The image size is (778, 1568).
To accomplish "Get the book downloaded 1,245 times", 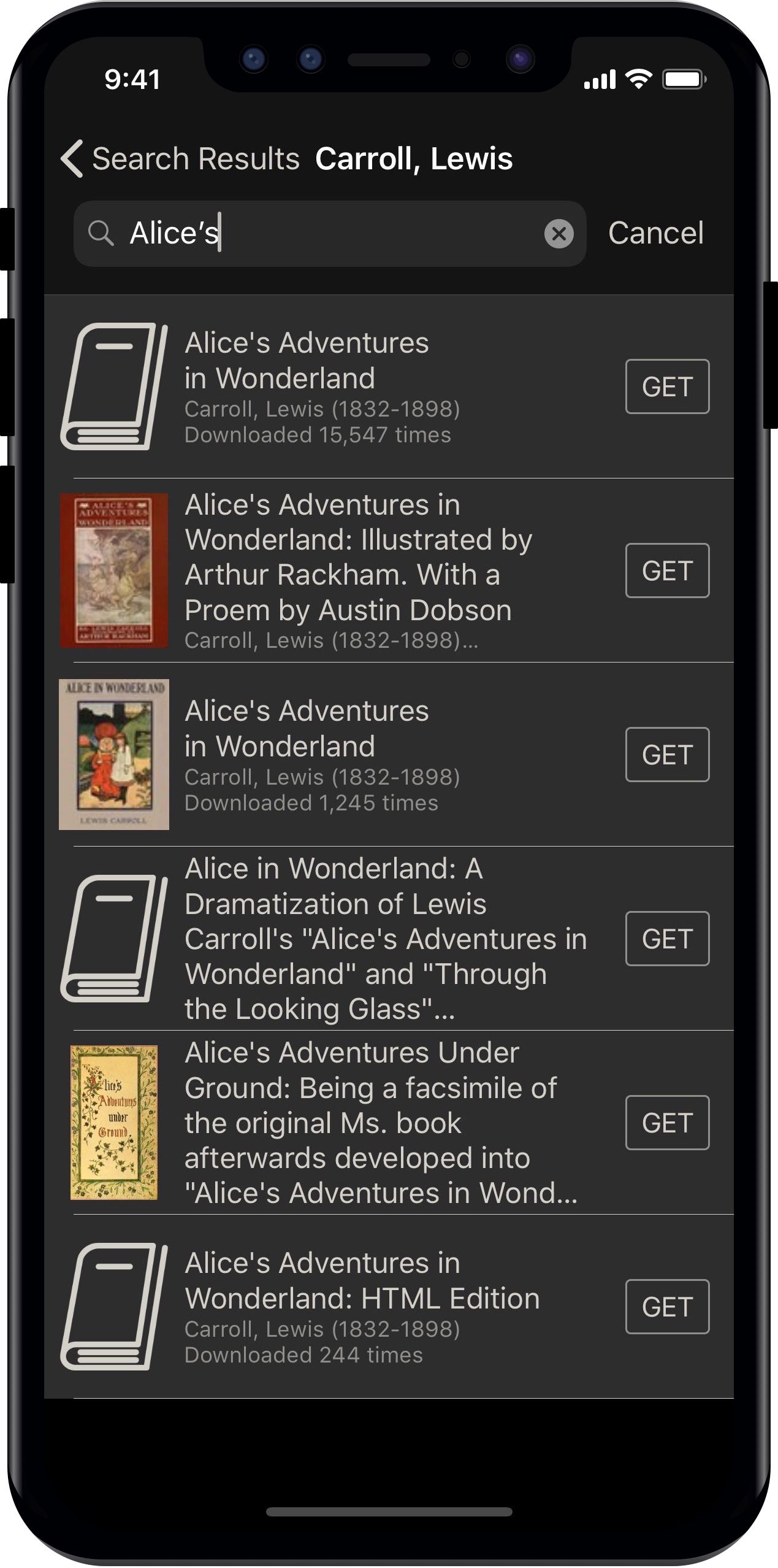I will 667,755.
